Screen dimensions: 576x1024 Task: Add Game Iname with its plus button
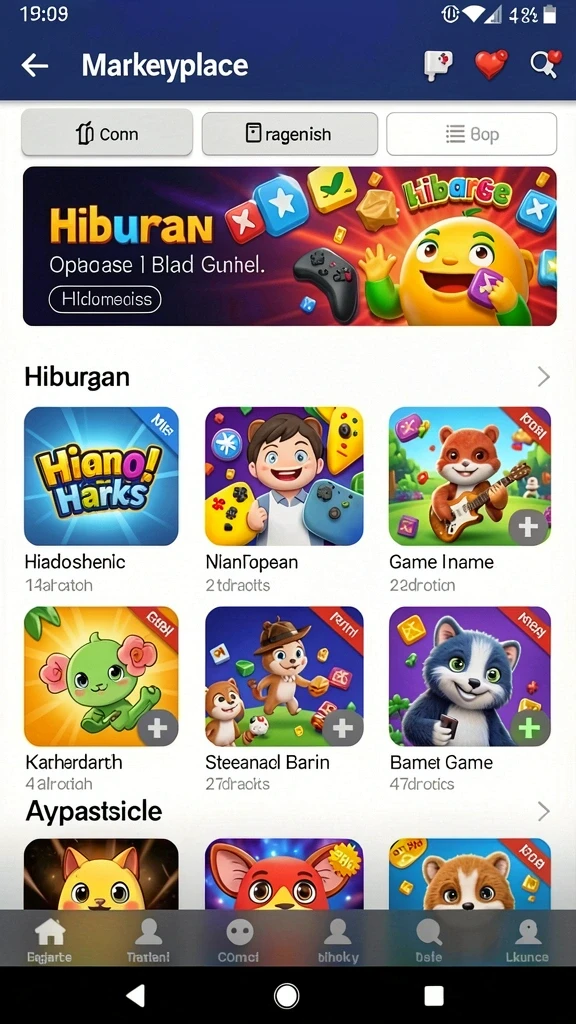click(528, 525)
